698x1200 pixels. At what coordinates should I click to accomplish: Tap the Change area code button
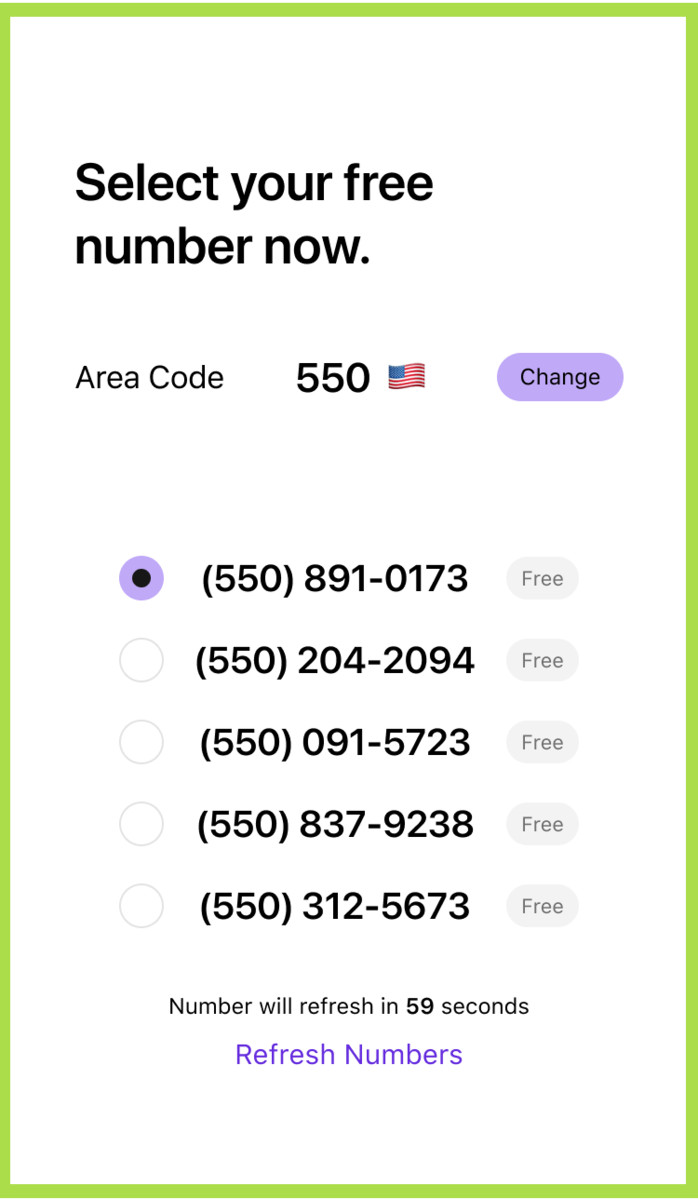559,377
